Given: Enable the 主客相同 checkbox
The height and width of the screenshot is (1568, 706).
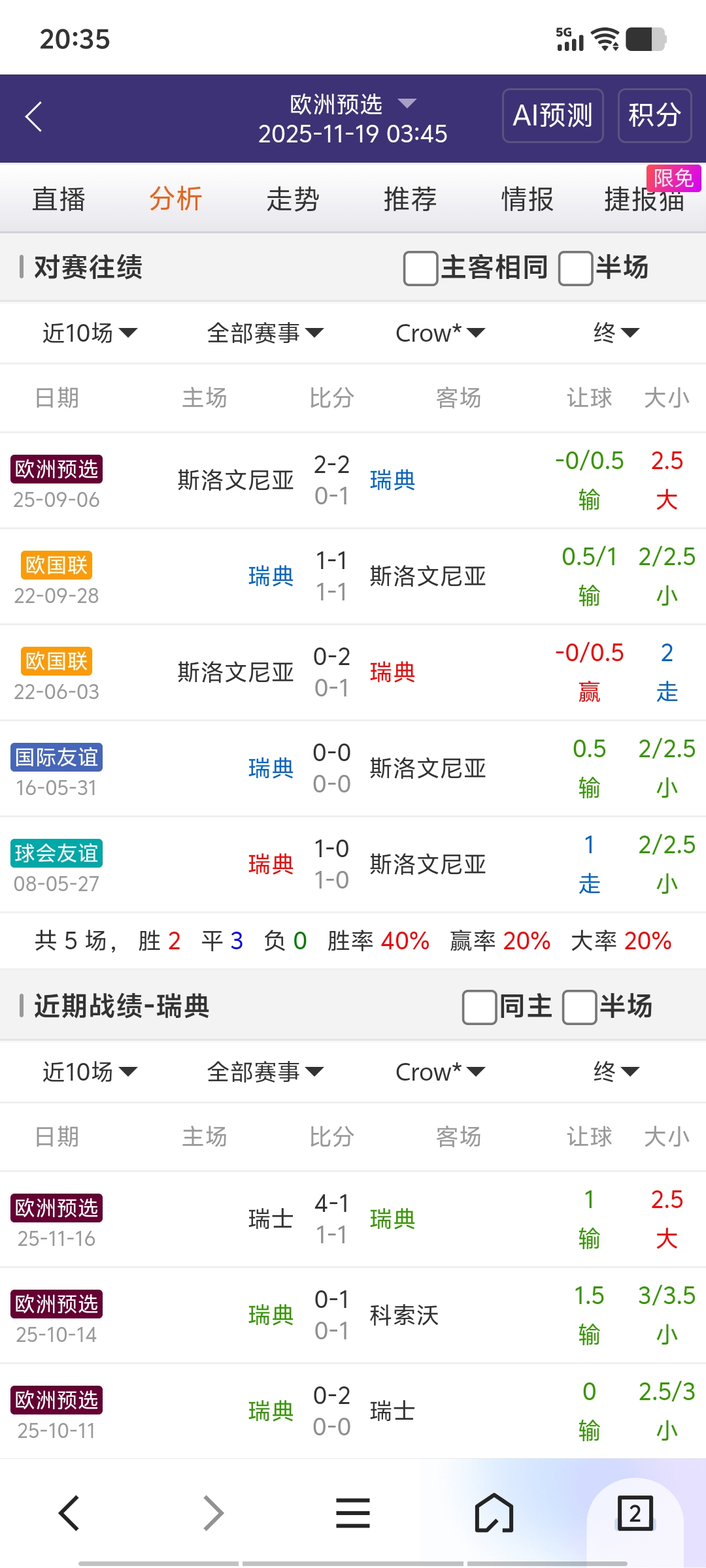Looking at the screenshot, I should [421, 268].
